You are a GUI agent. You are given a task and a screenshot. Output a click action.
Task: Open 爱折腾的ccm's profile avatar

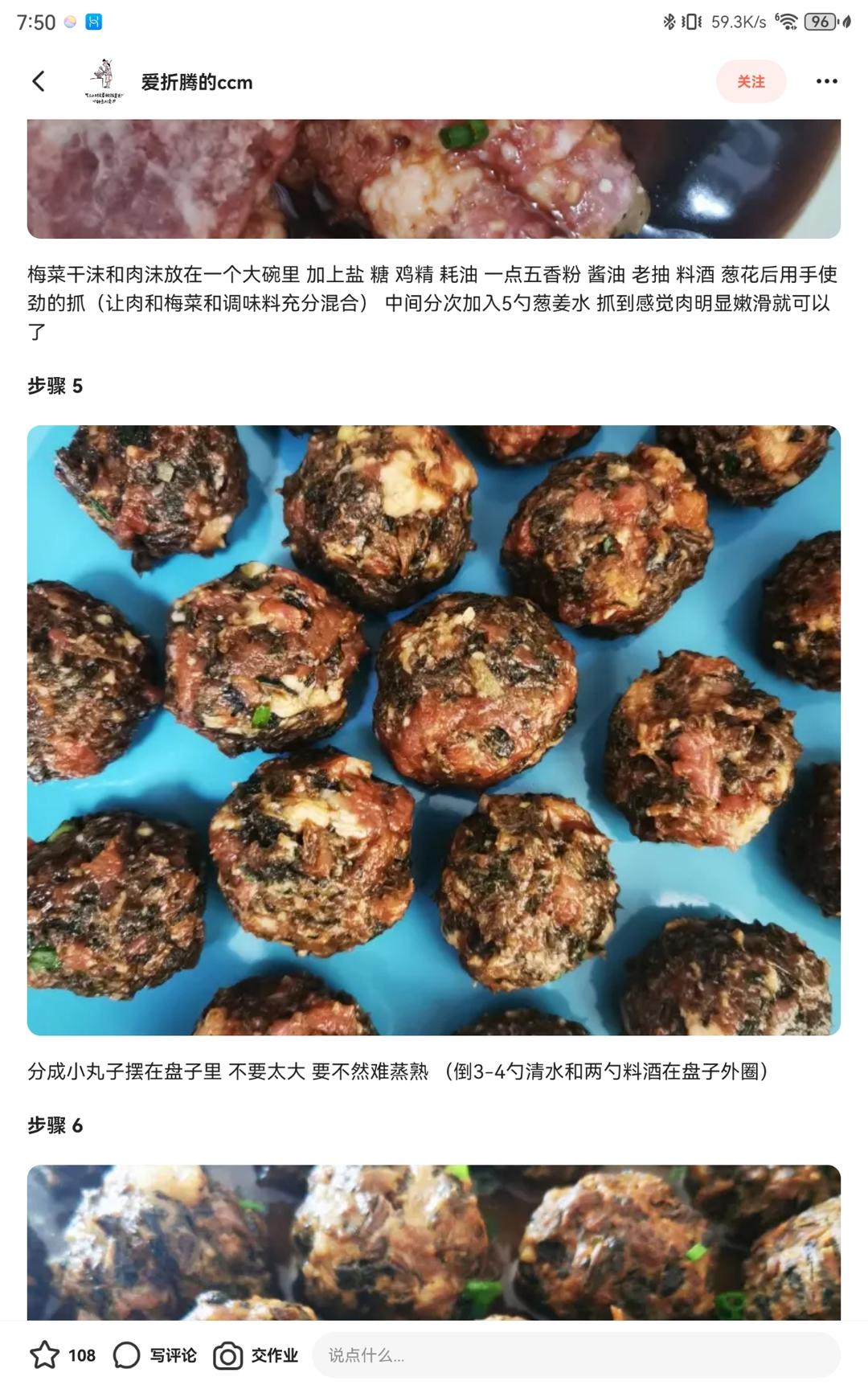pos(104,81)
